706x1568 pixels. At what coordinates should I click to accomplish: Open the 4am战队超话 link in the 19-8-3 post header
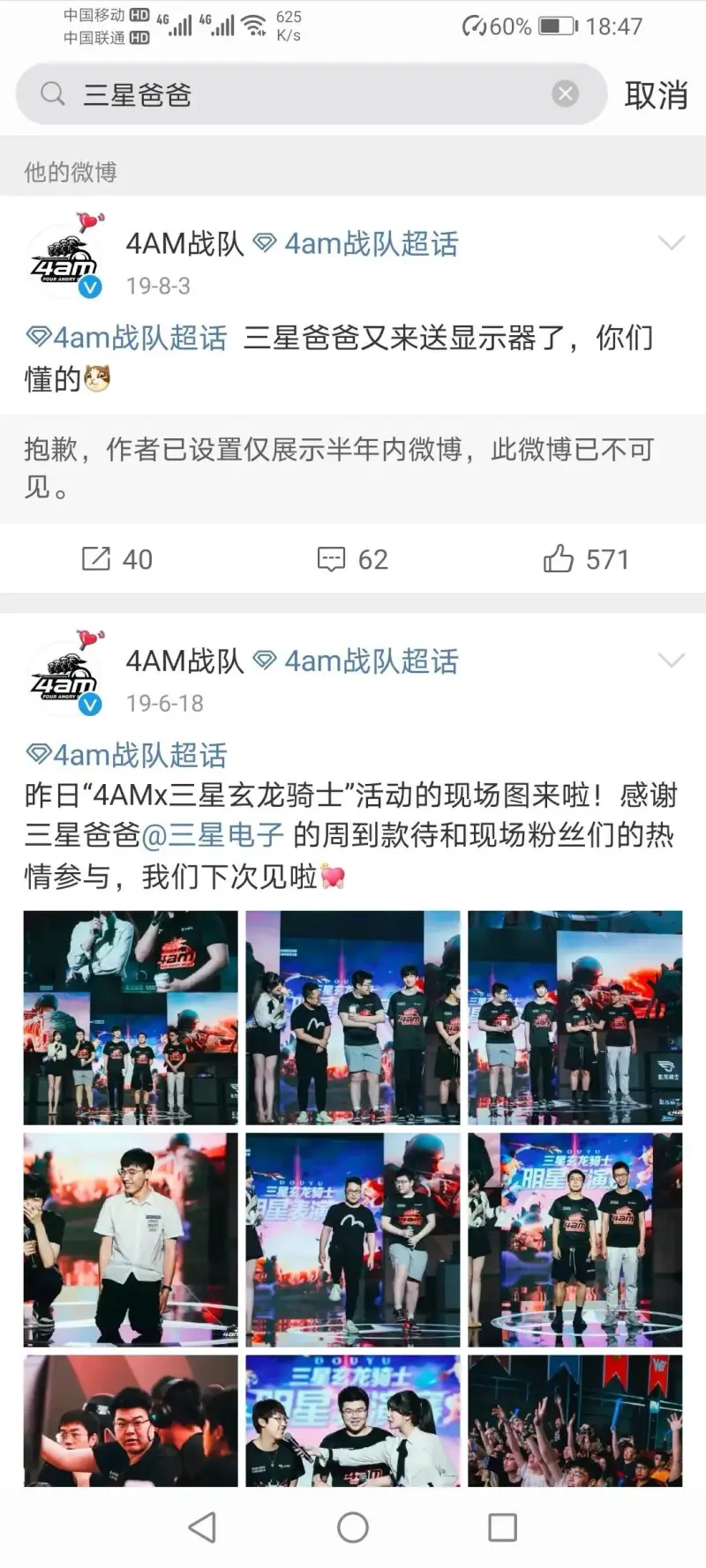(356, 243)
